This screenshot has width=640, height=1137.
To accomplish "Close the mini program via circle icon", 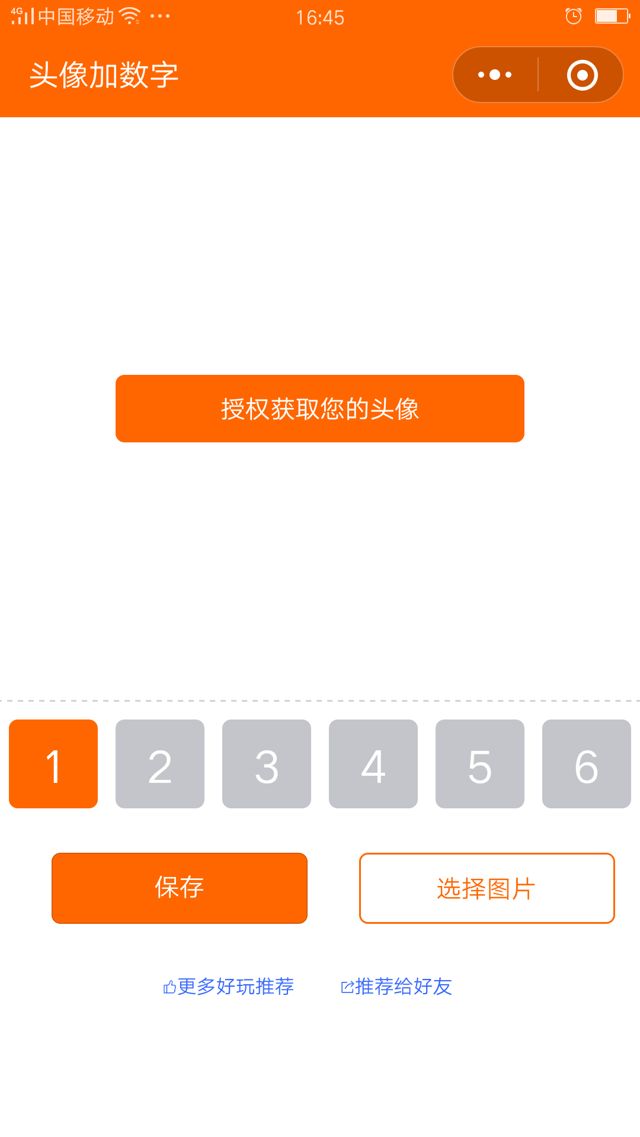I will pos(582,75).
